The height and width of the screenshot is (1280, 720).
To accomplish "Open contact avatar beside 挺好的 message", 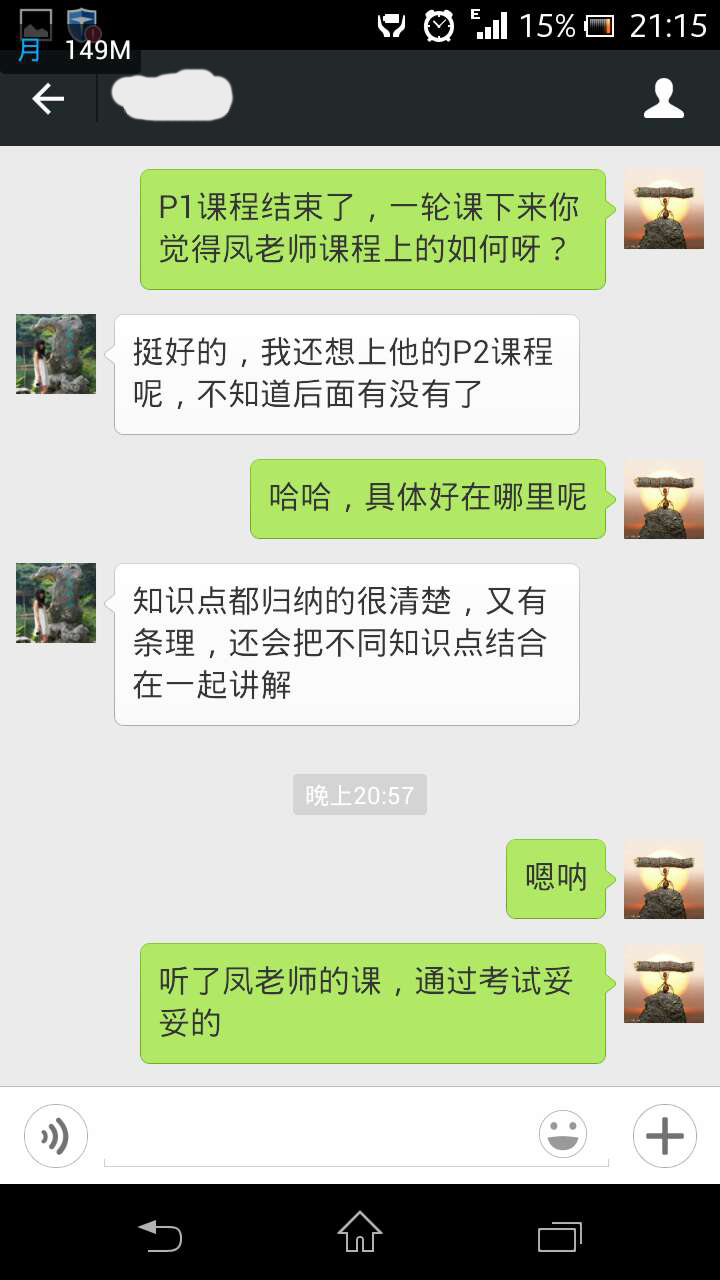I will click(56, 354).
